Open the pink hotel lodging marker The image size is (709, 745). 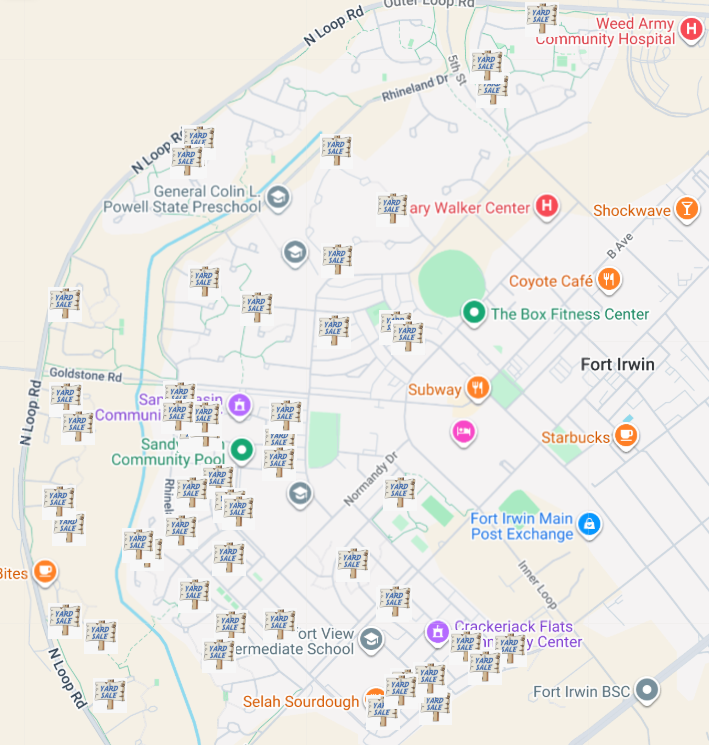pyautogui.click(x=463, y=431)
